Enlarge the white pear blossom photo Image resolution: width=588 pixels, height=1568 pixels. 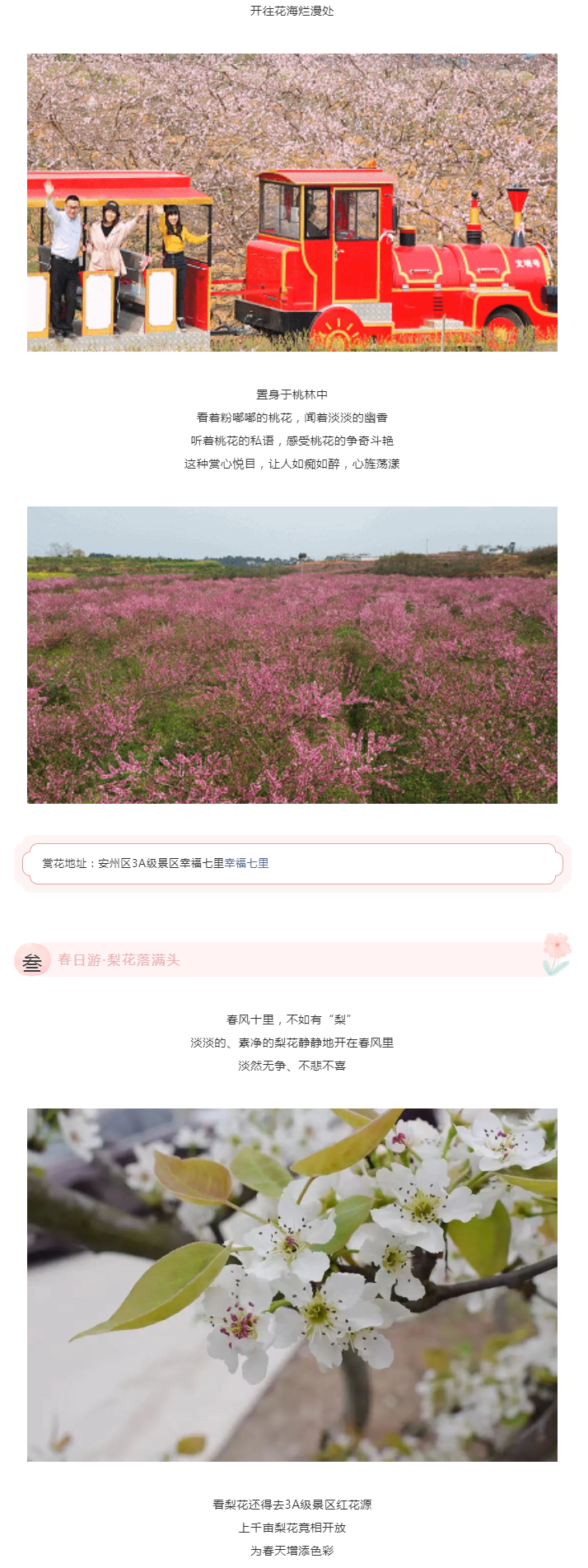pyautogui.click(x=292, y=1285)
